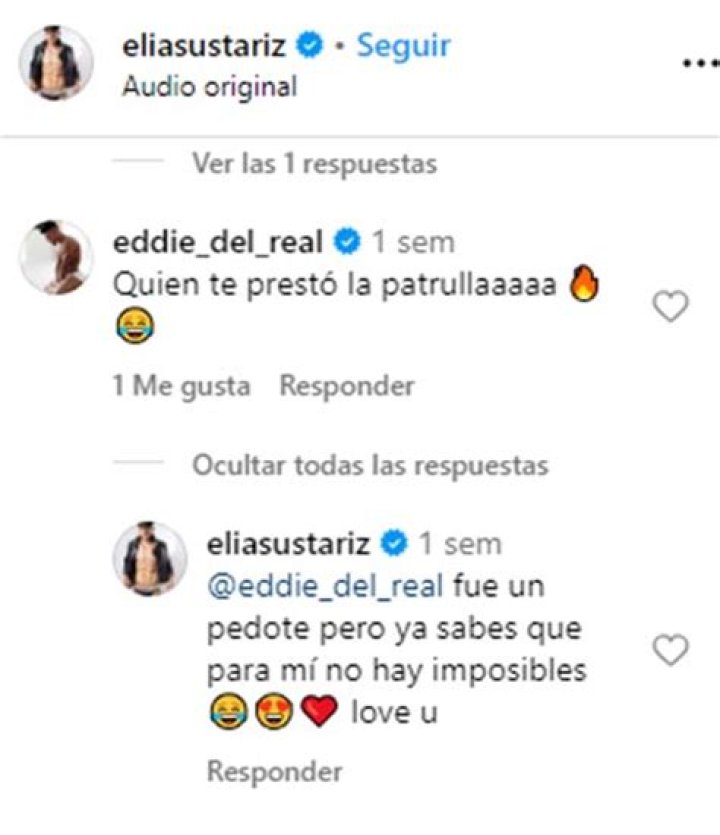Open the three-dot overflow menu
Screen dimensions: 720x835
699,63
